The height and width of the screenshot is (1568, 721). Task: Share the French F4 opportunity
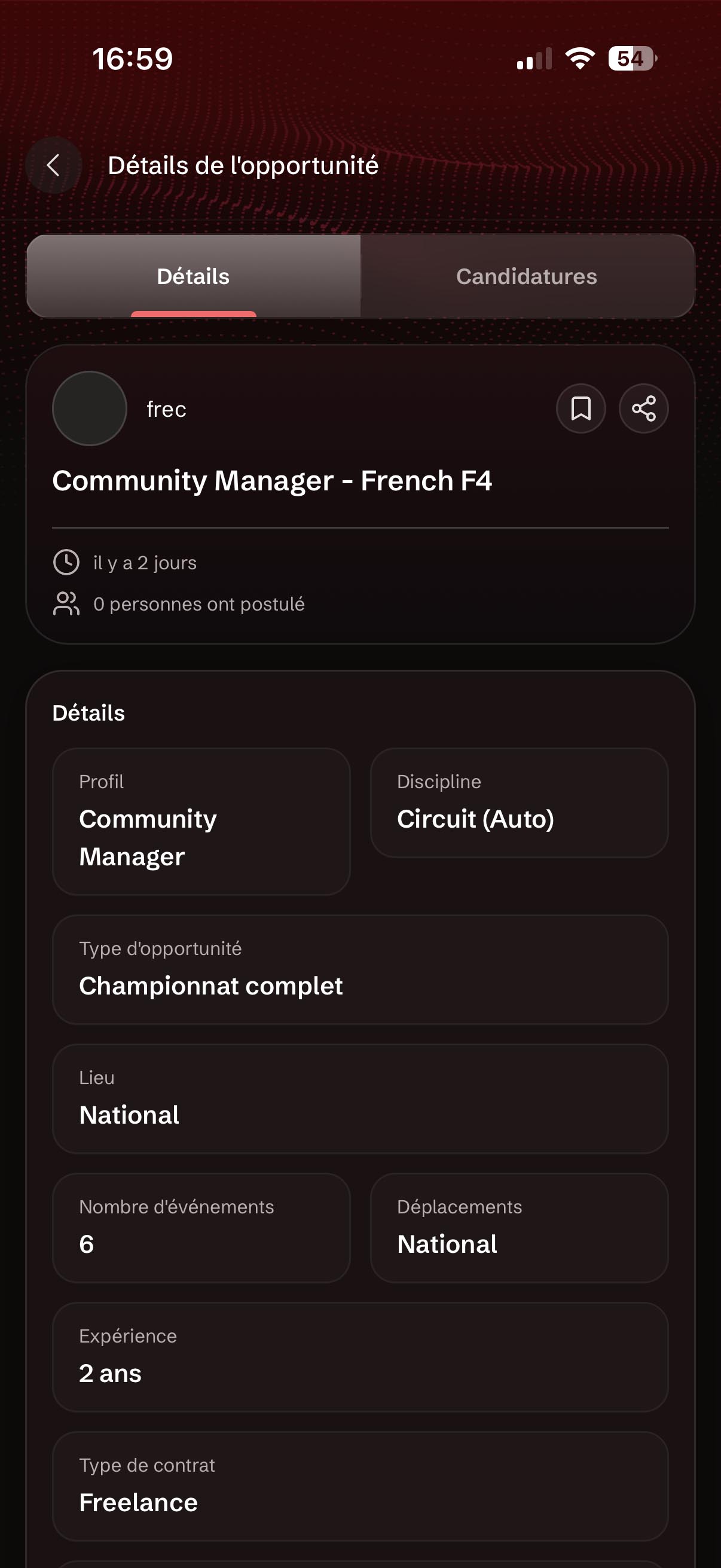pos(643,408)
